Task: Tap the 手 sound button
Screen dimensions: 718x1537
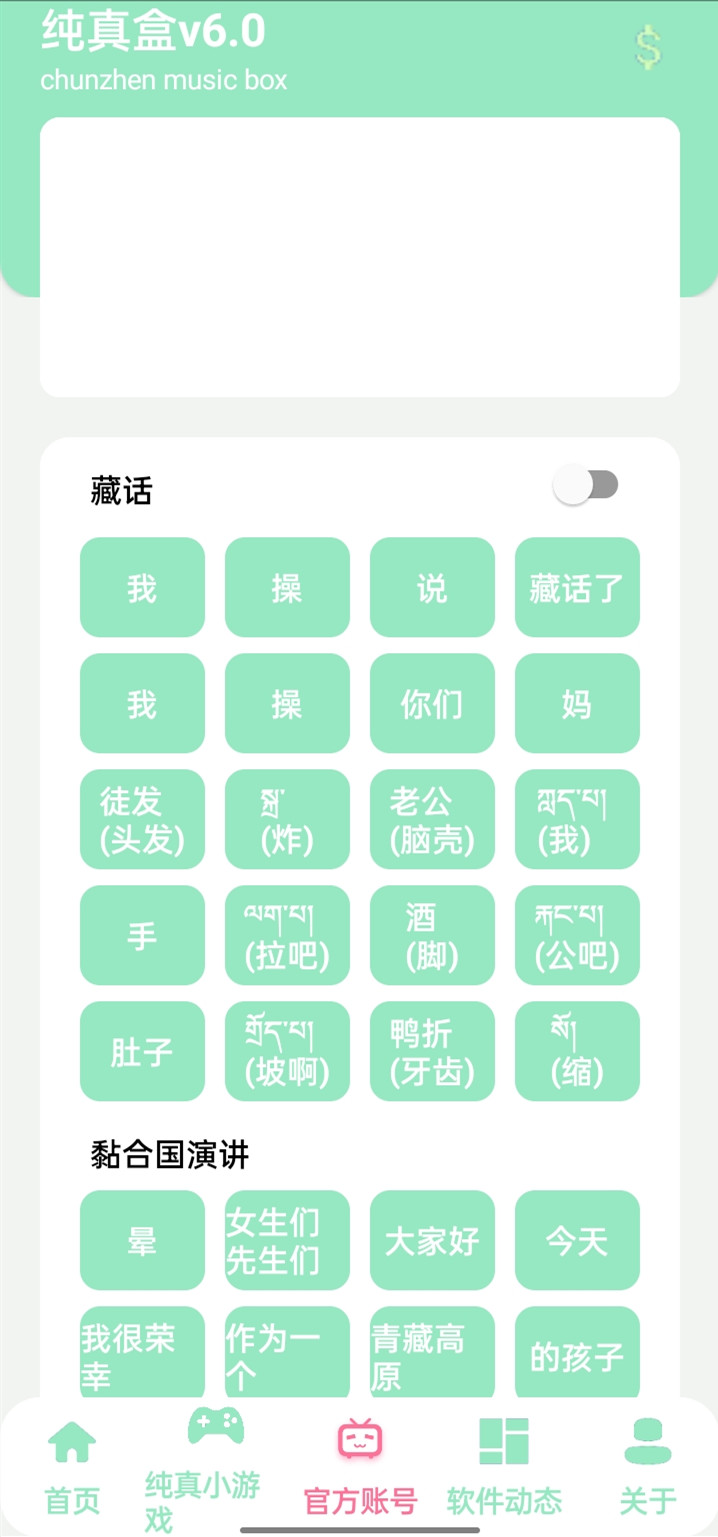Action: pyautogui.click(x=142, y=936)
